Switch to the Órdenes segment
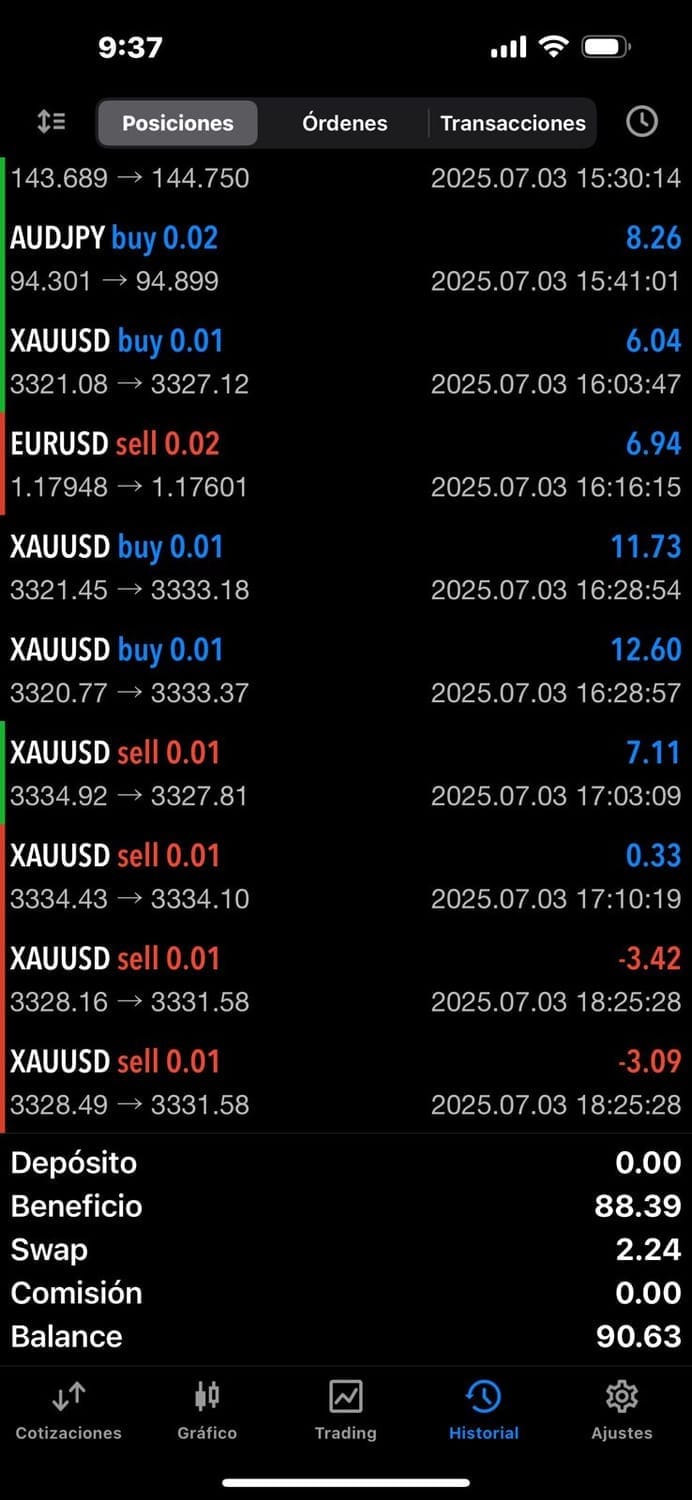 coord(345,123)
